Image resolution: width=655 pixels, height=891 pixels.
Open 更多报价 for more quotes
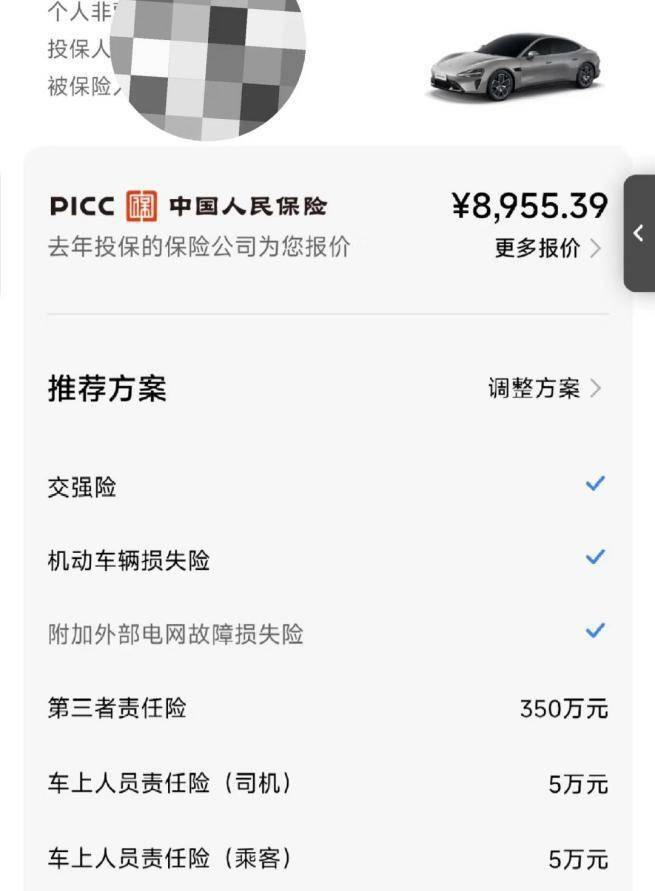pyautogui.click(x=548, y=248)
